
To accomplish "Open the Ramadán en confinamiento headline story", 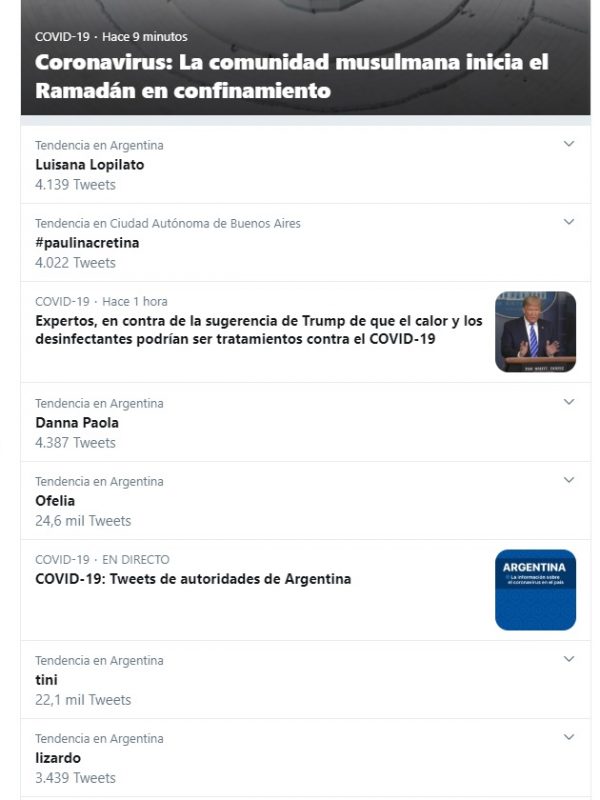I will (x=291, y=75).
